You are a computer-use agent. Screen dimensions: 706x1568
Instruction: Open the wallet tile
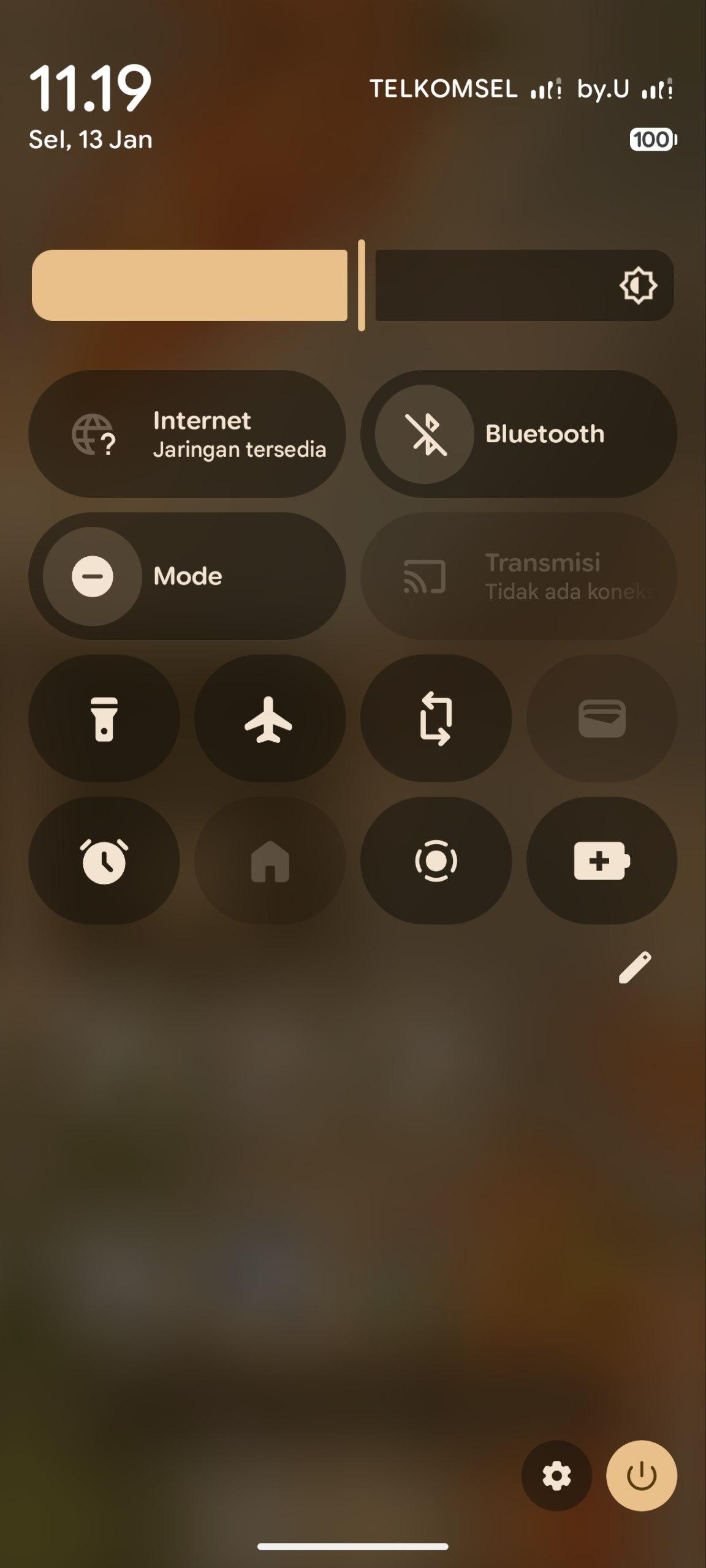(602, 718)
